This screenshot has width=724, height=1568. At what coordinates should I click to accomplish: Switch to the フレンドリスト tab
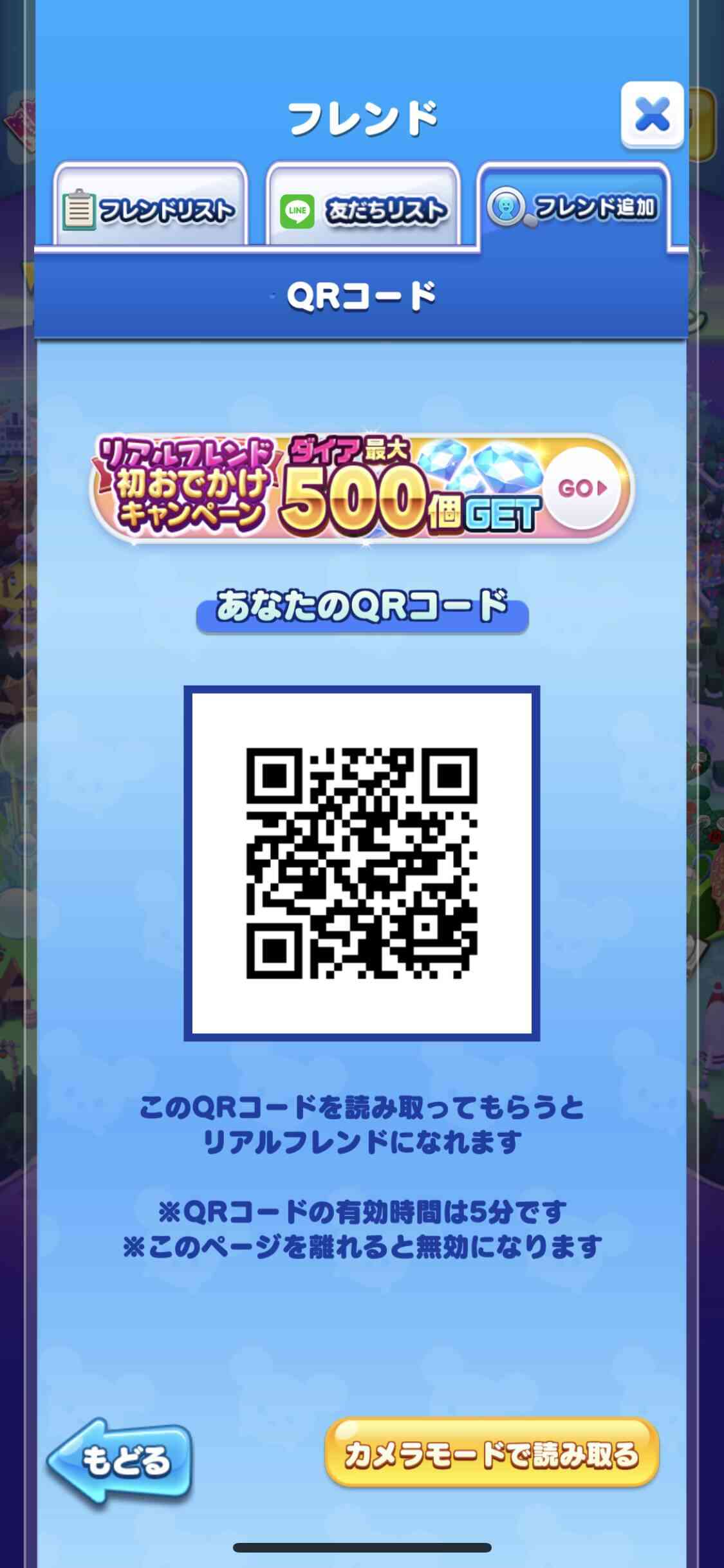(151, 205)
